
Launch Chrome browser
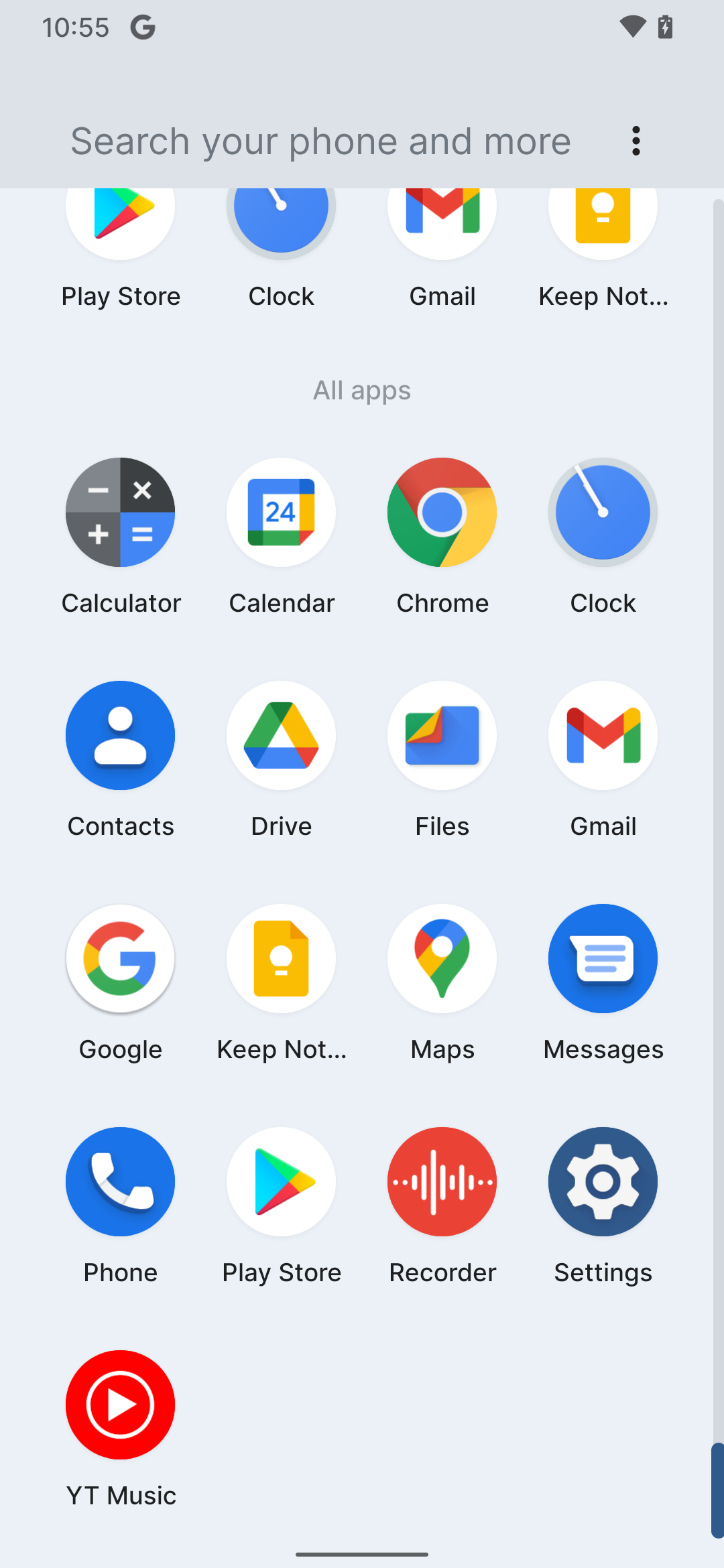click(442, 513)
